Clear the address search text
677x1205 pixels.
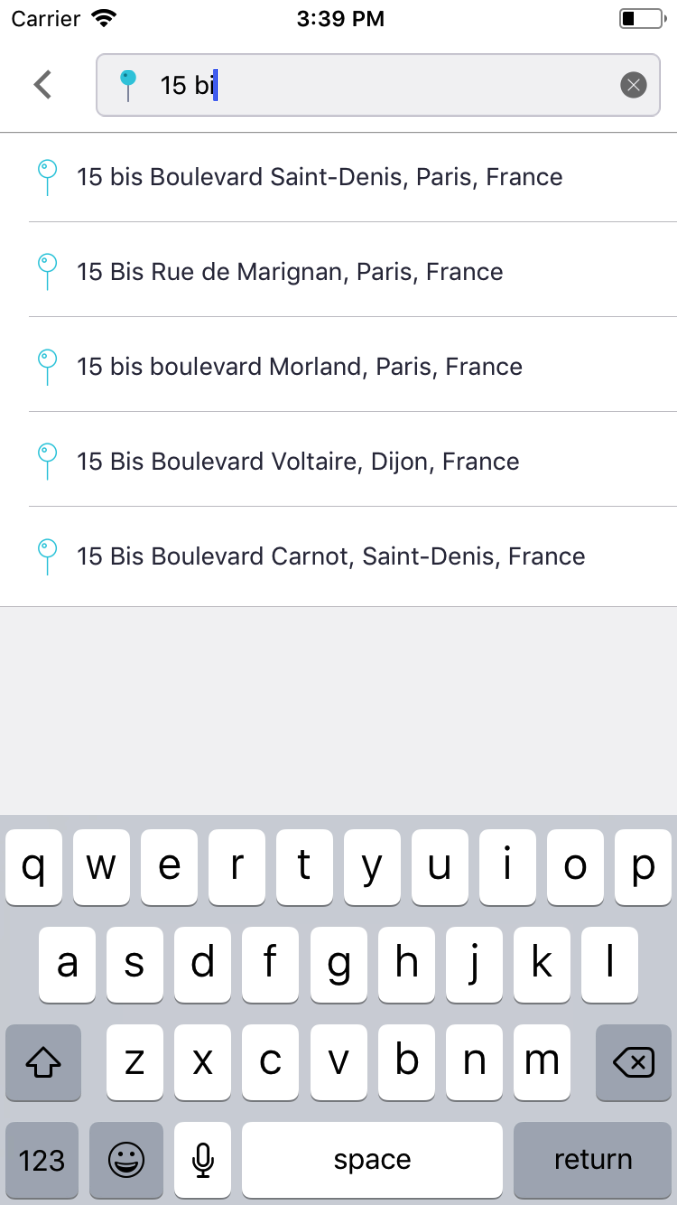pyautogui.click(x=633, y=85)
